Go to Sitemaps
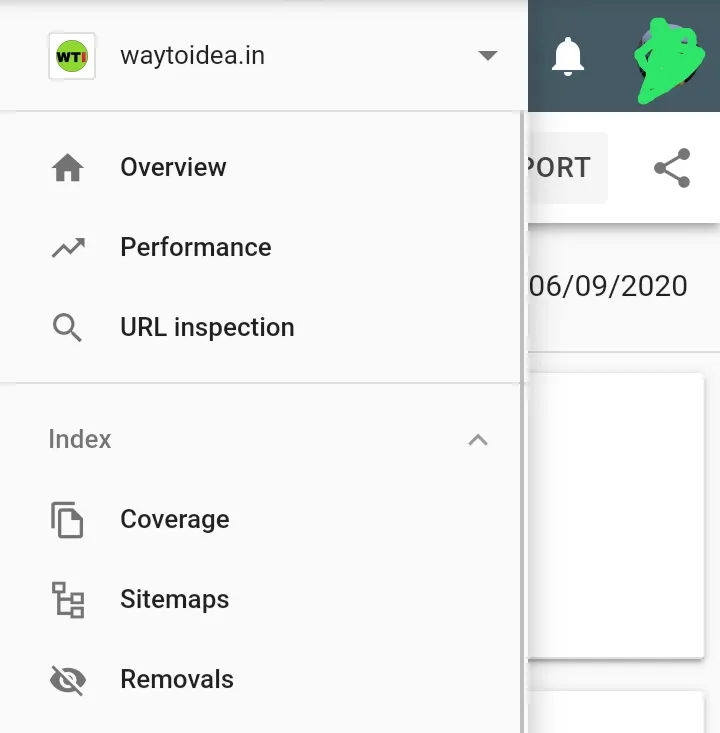 pos(174,599)
